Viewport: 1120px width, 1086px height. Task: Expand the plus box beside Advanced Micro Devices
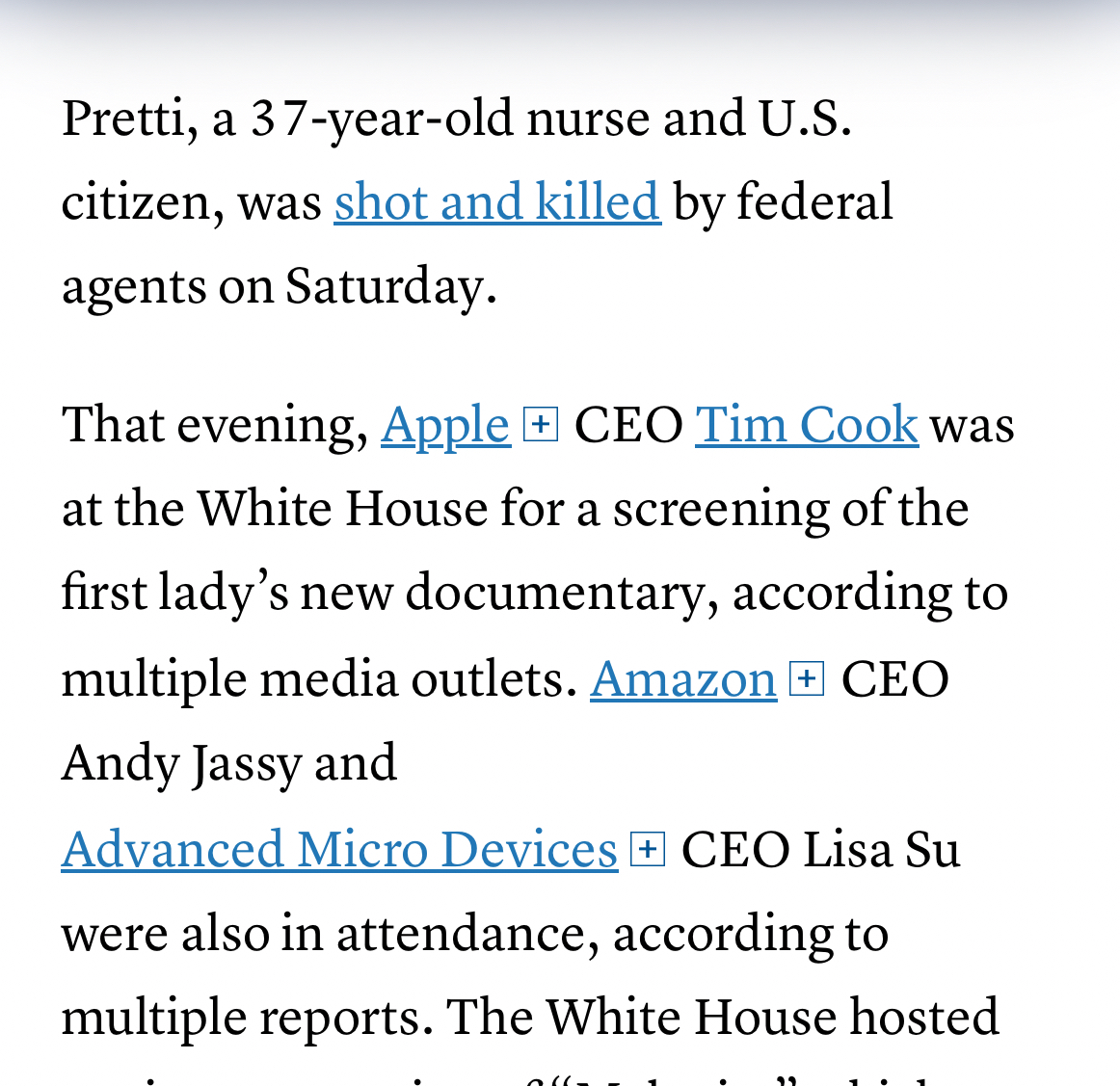click(x=648, y=849)
